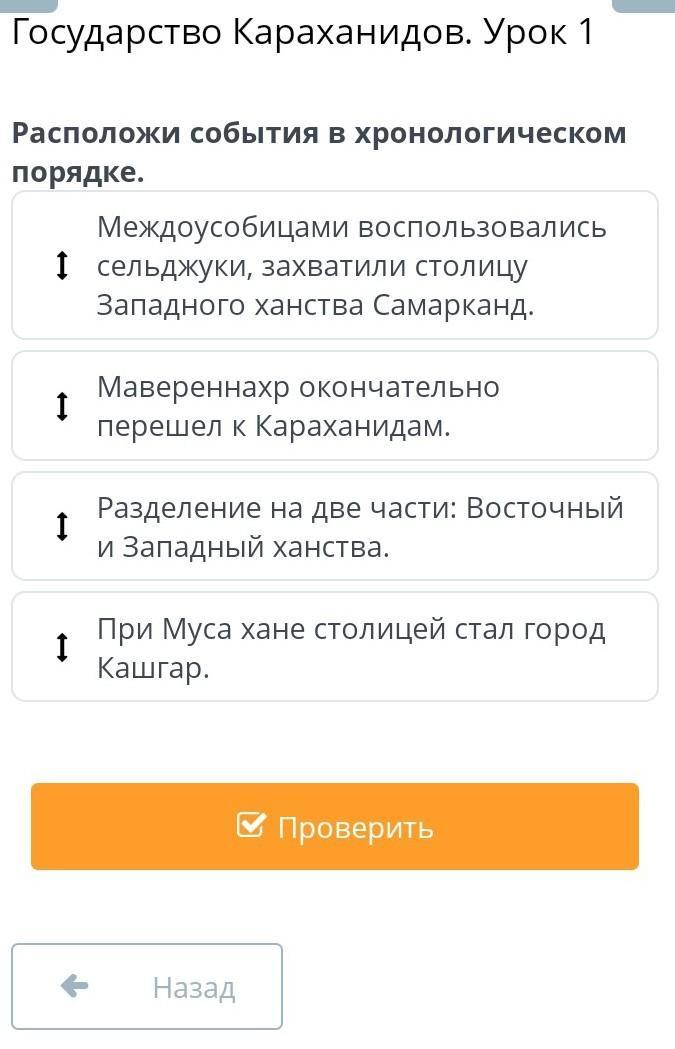Select the Мавереннахр окончательно перешел card

(335, 406)
